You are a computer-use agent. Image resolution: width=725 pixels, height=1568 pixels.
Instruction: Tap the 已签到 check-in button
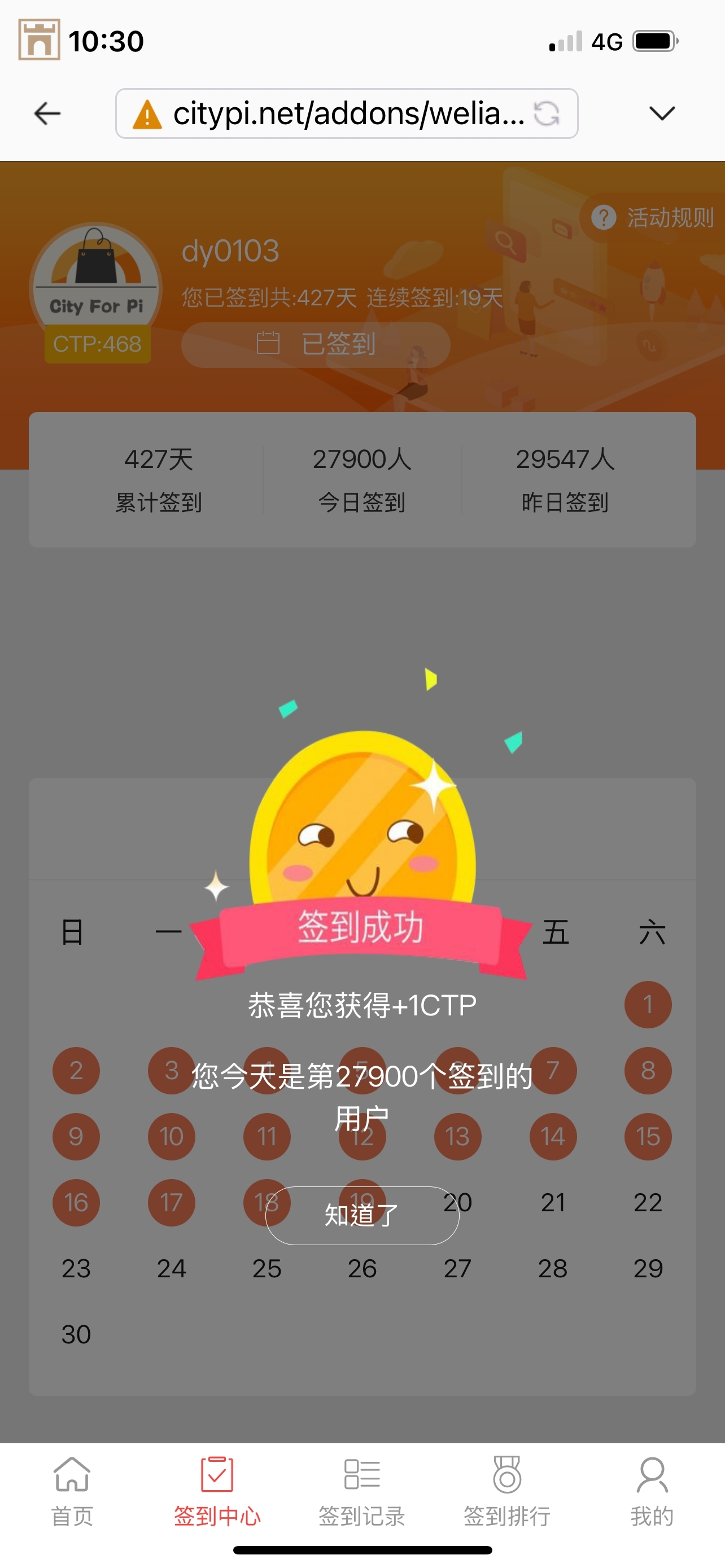tap(316, 344)
